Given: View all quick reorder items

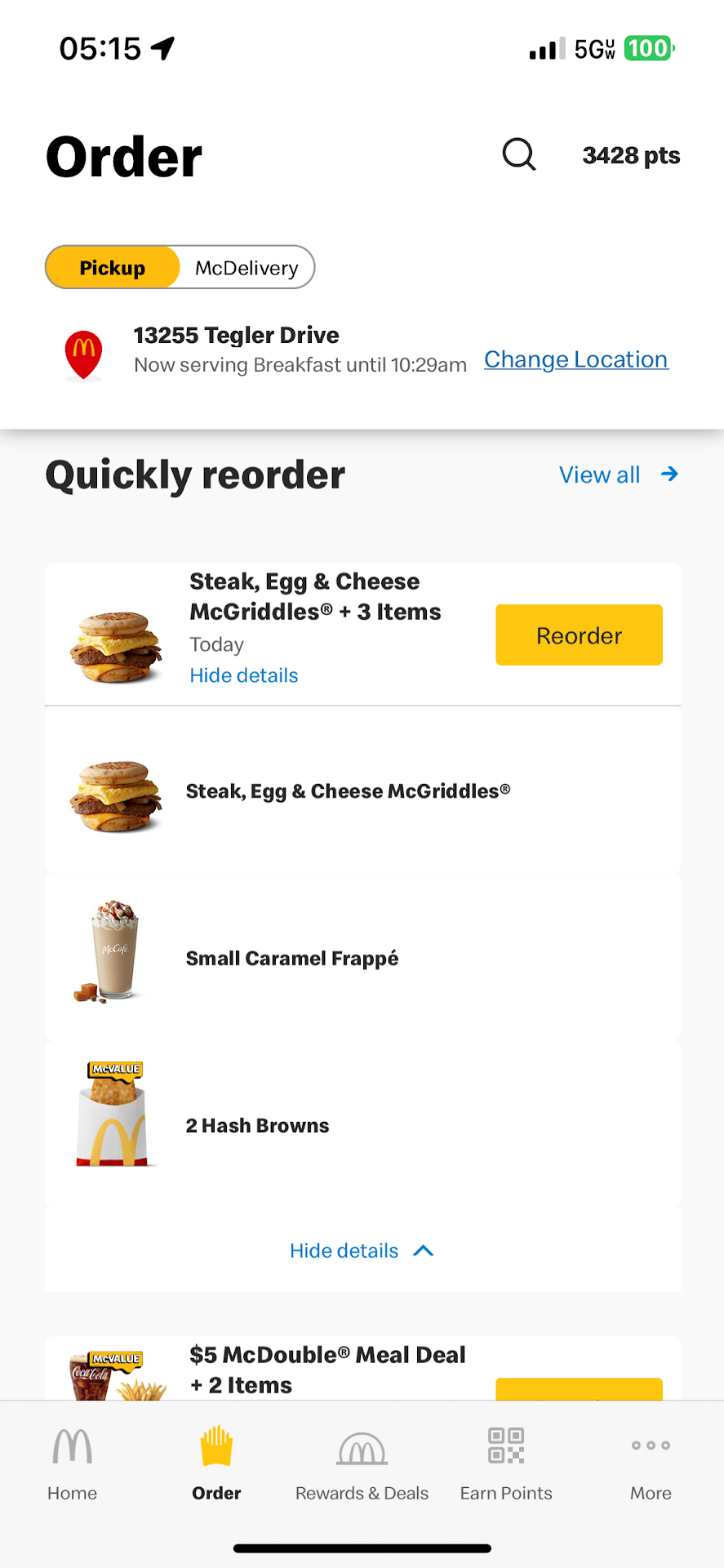Looking at the screenshot, I should pos(618,474).
